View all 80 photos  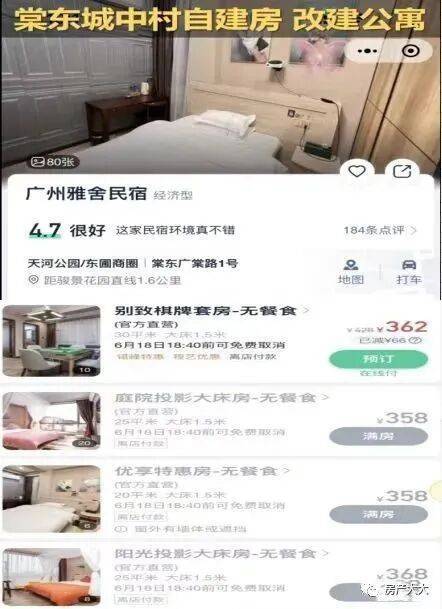pyautogui.click(x=53, y=162)
